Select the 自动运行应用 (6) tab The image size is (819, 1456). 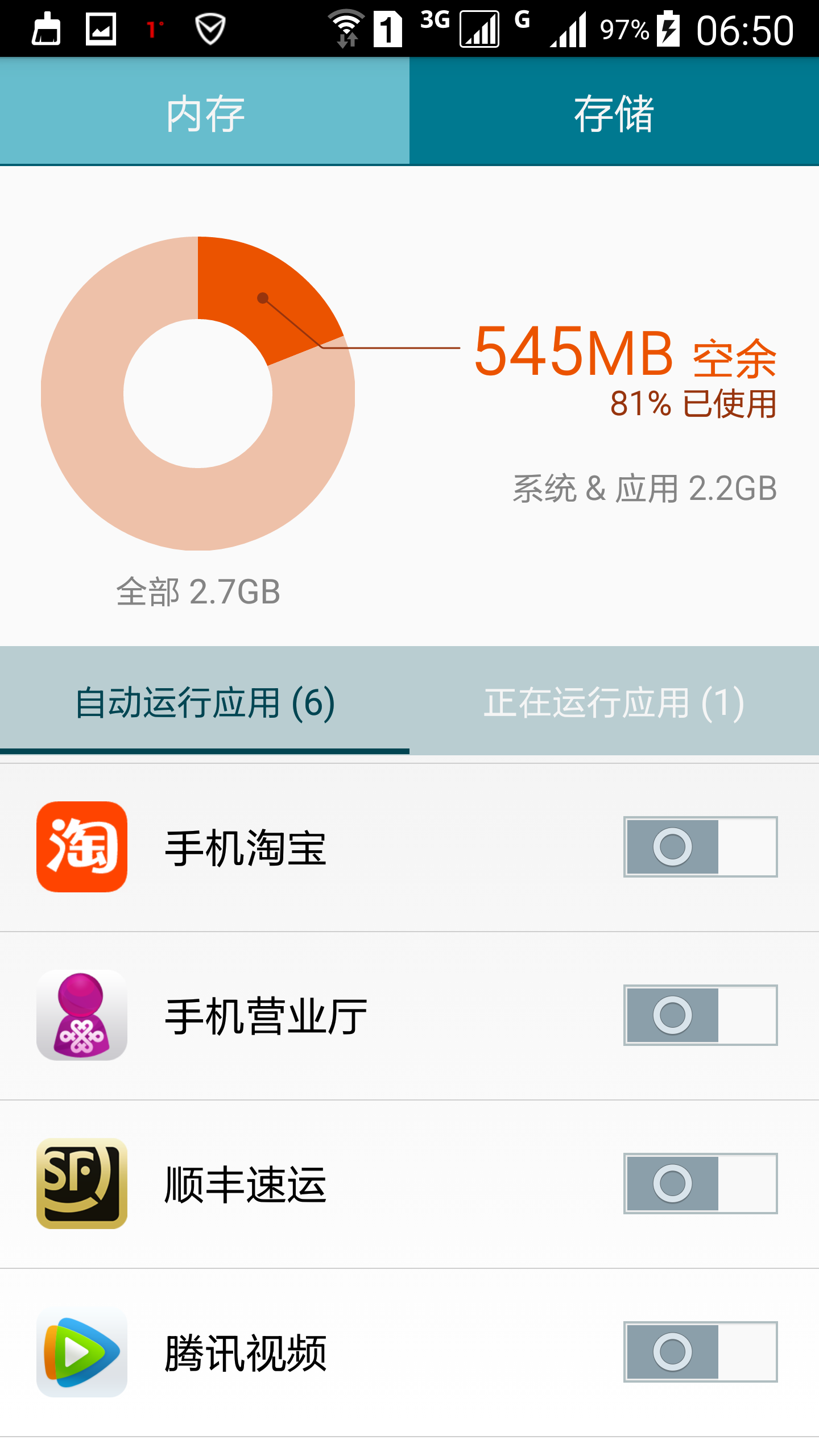point(205,702)
